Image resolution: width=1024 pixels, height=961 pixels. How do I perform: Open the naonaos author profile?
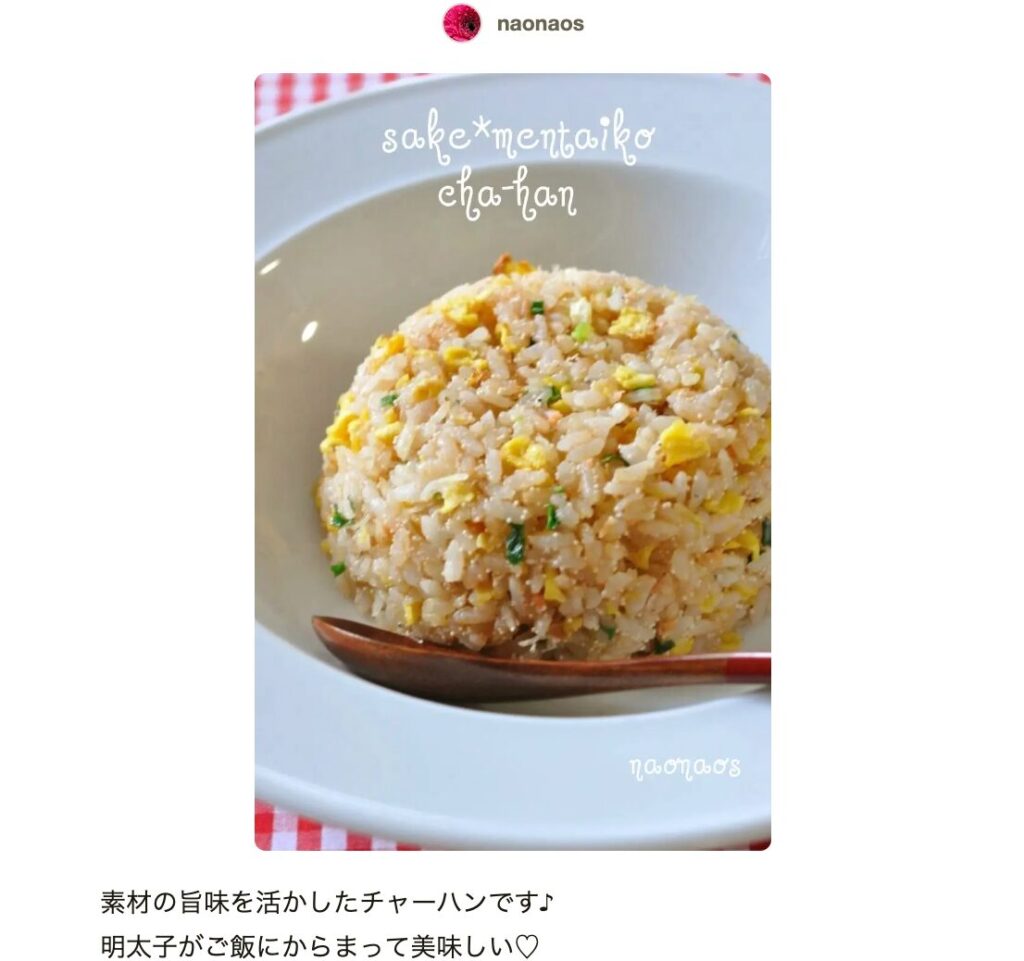[539, 23]
